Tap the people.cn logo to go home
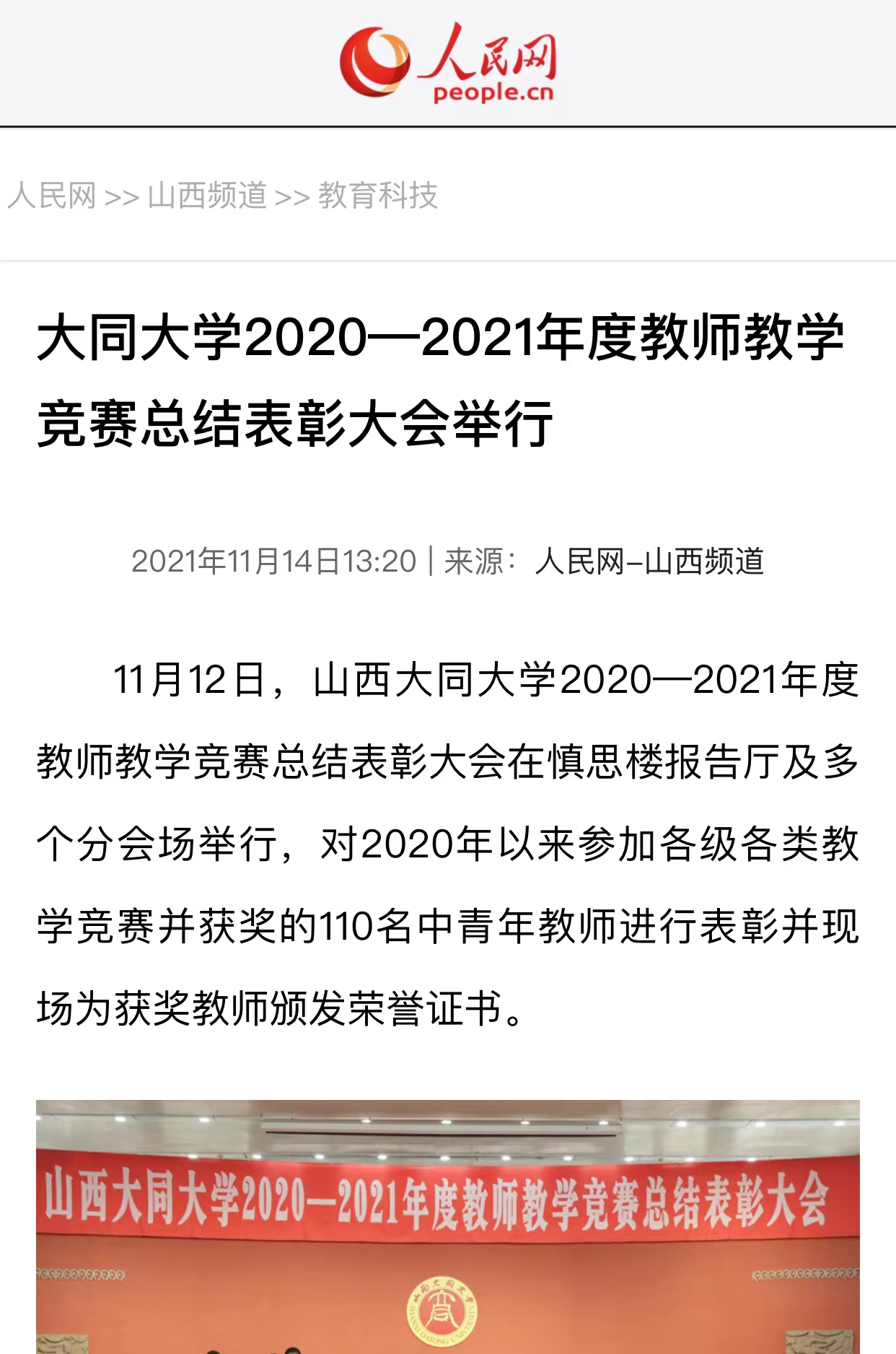Screen dimensions: 896x1354 click(x=448, y=64)
